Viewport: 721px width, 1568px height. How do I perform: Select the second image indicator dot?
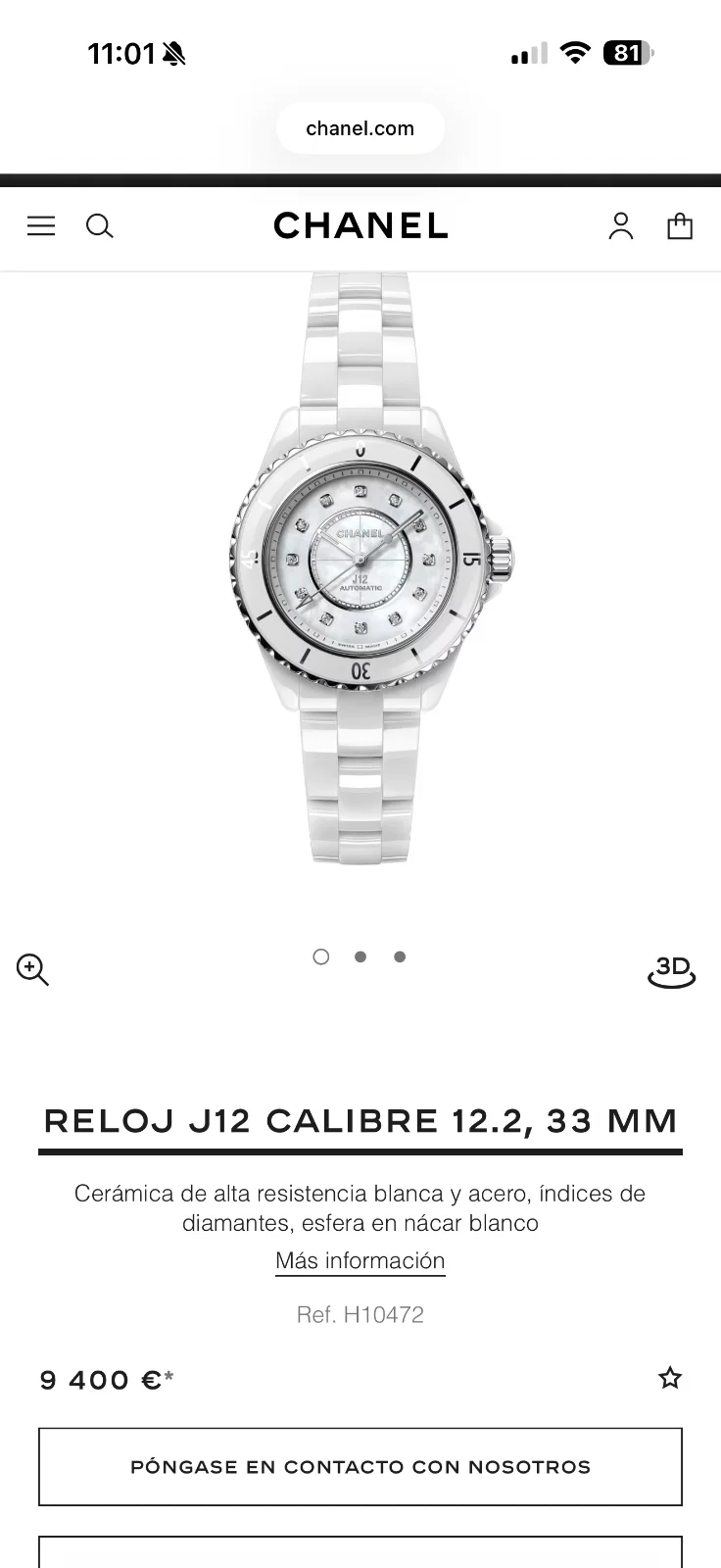(x=360, y=956)
